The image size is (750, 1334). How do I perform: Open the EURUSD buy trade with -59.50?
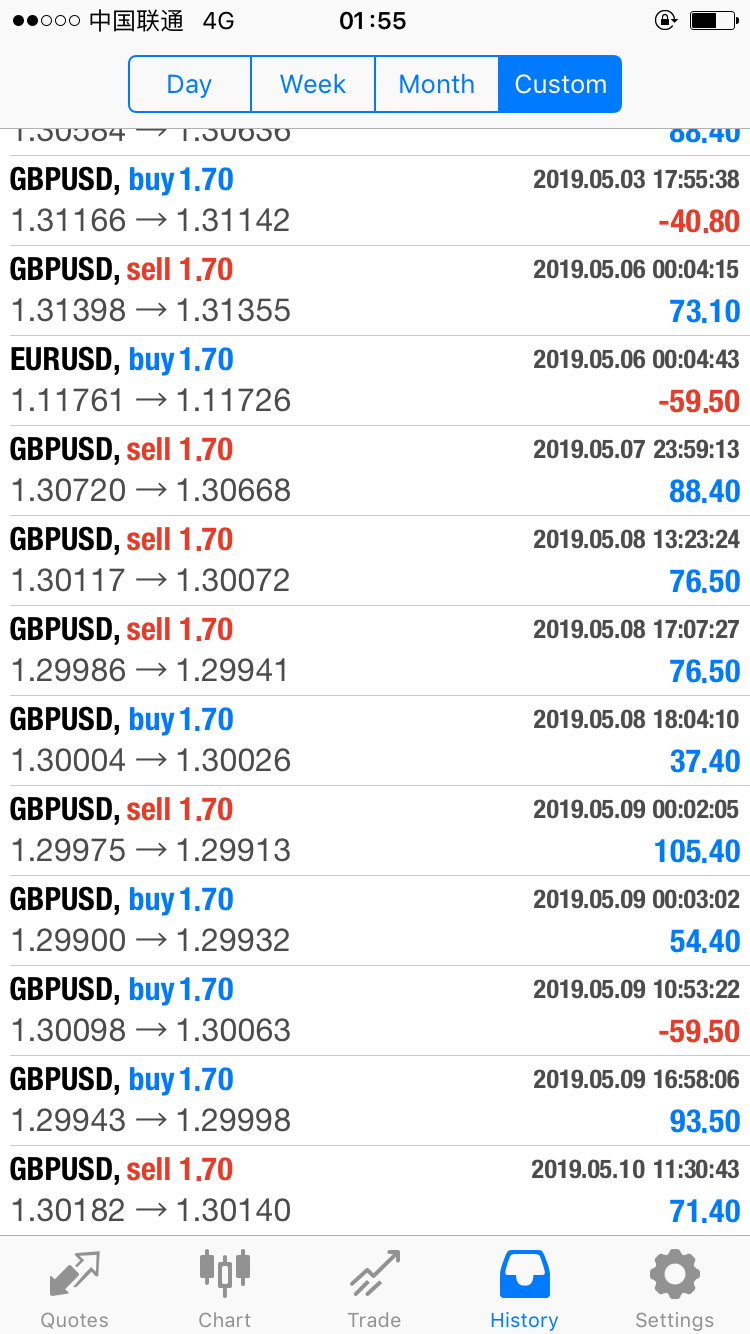pos(375,381)
